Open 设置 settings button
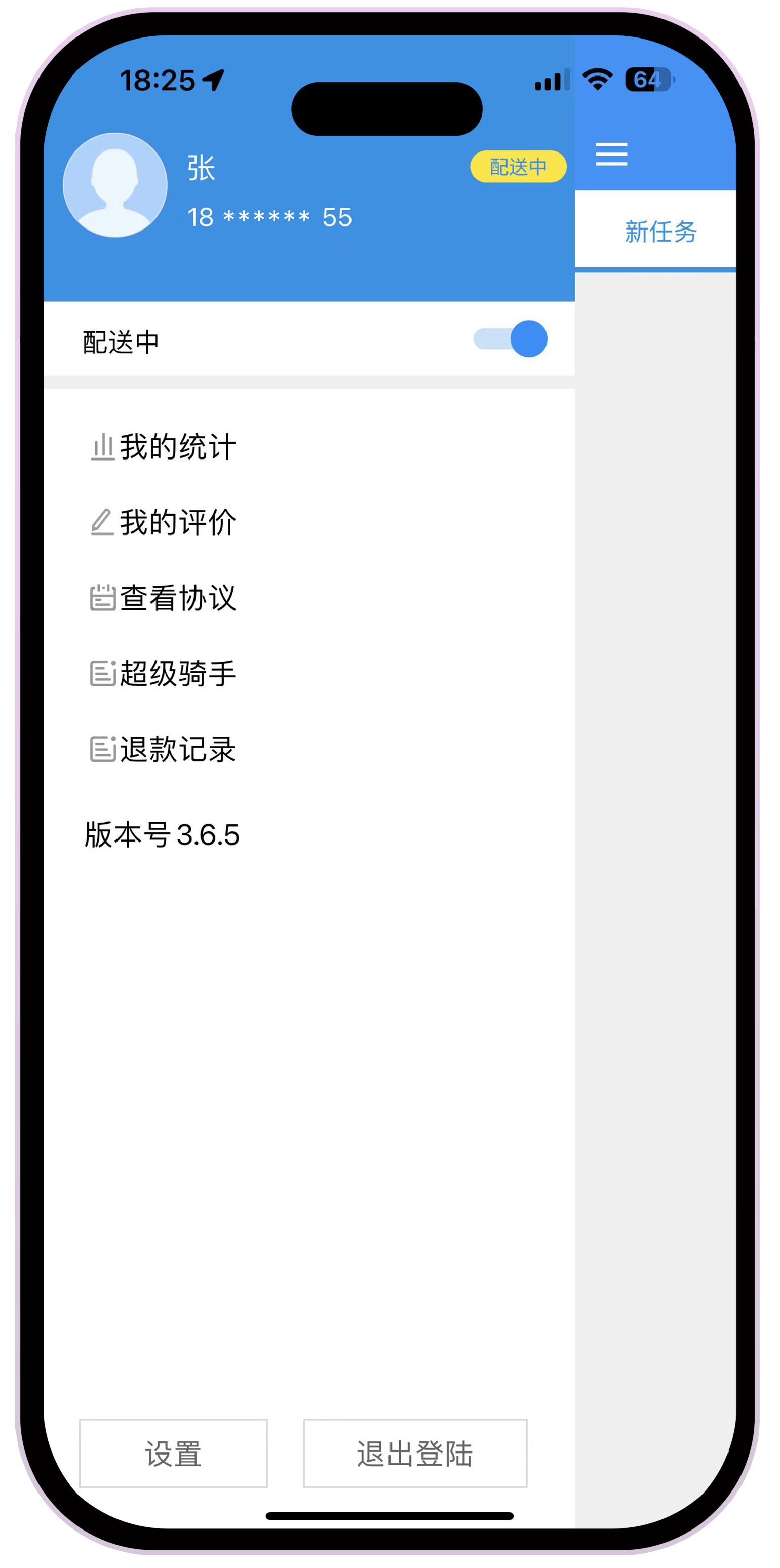 [173, 1454]
